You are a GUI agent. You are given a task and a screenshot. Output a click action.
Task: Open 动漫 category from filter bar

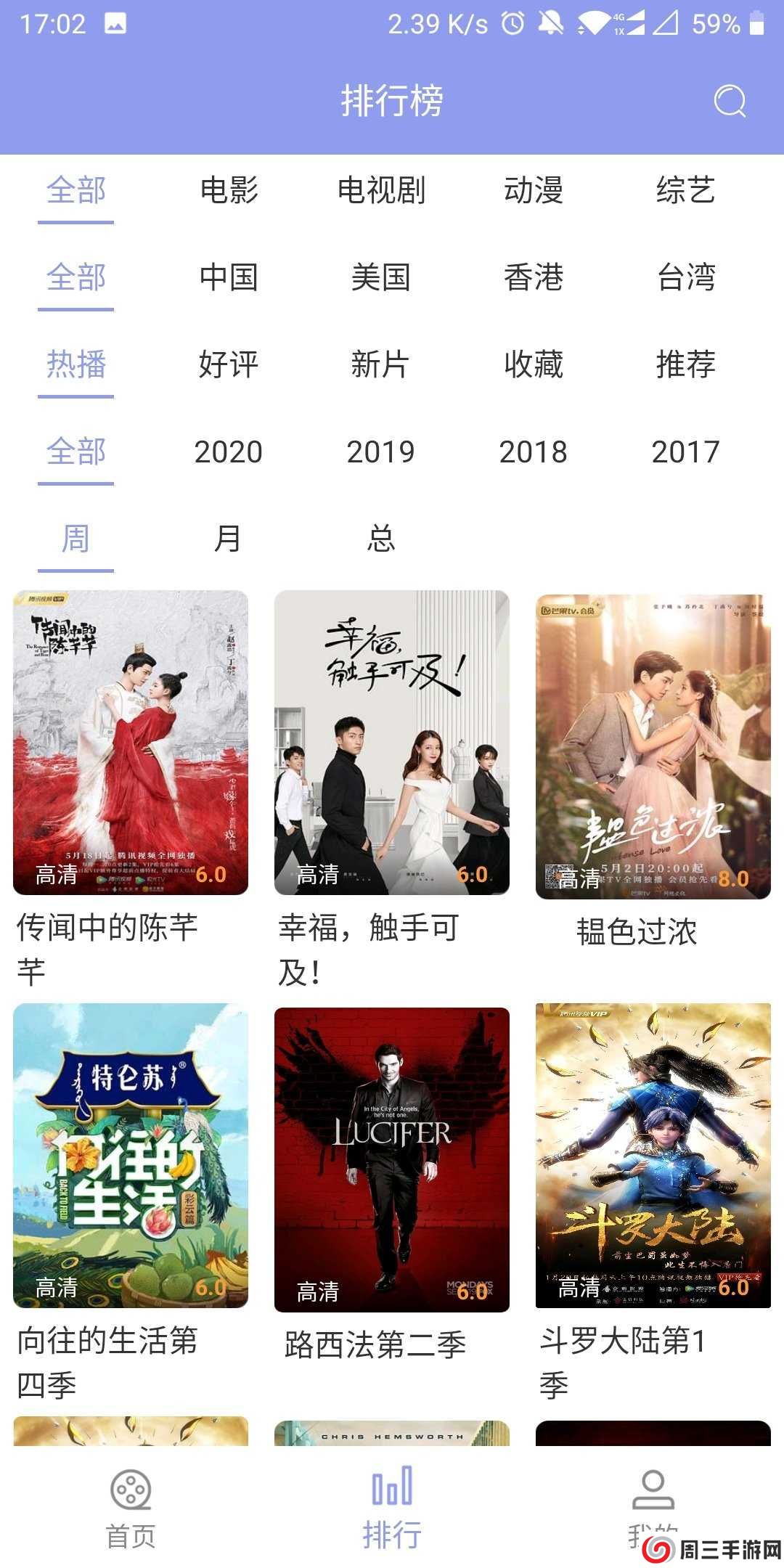tap(533, 190)
